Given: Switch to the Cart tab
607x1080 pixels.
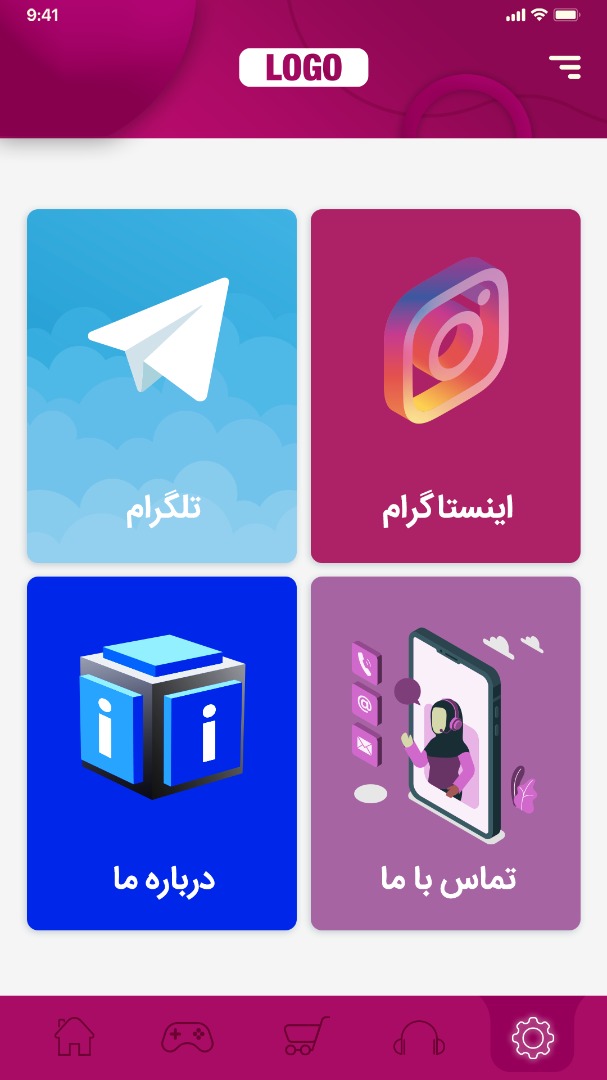Looking at the screenshot, I should (305, 1037).
